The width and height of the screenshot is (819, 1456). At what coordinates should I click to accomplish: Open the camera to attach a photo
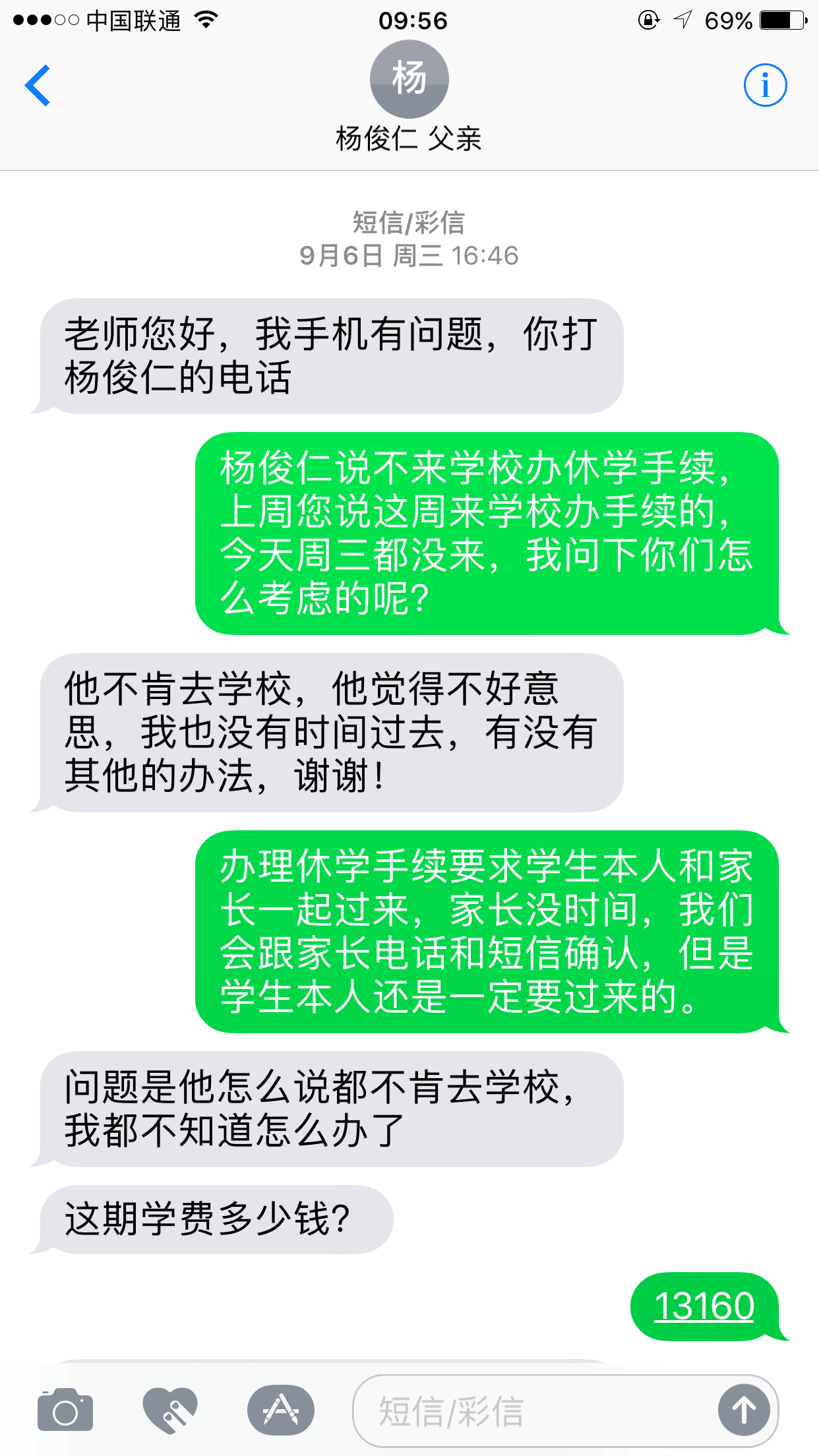pos(65,1410)
